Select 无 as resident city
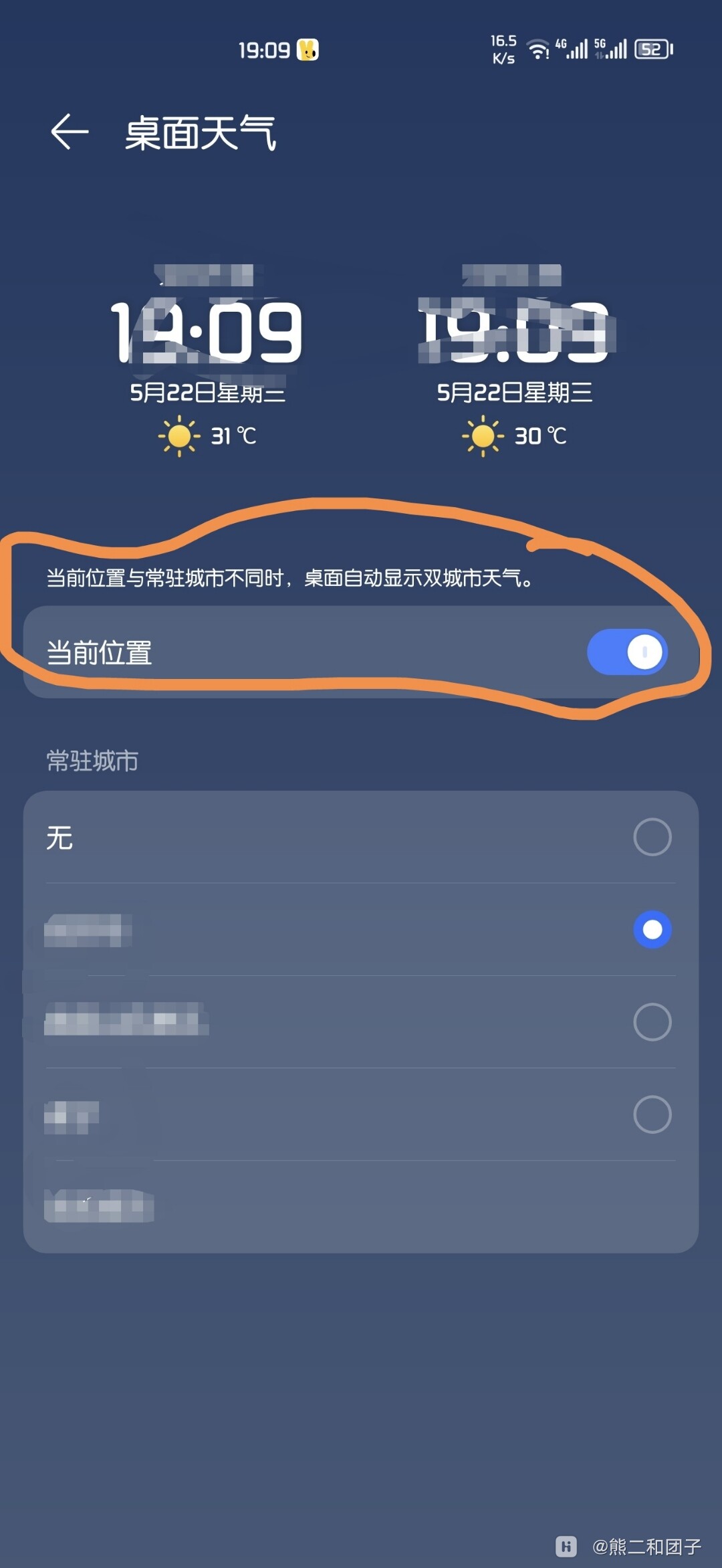This screenshot has width=722, height=1568. point(652,837)
